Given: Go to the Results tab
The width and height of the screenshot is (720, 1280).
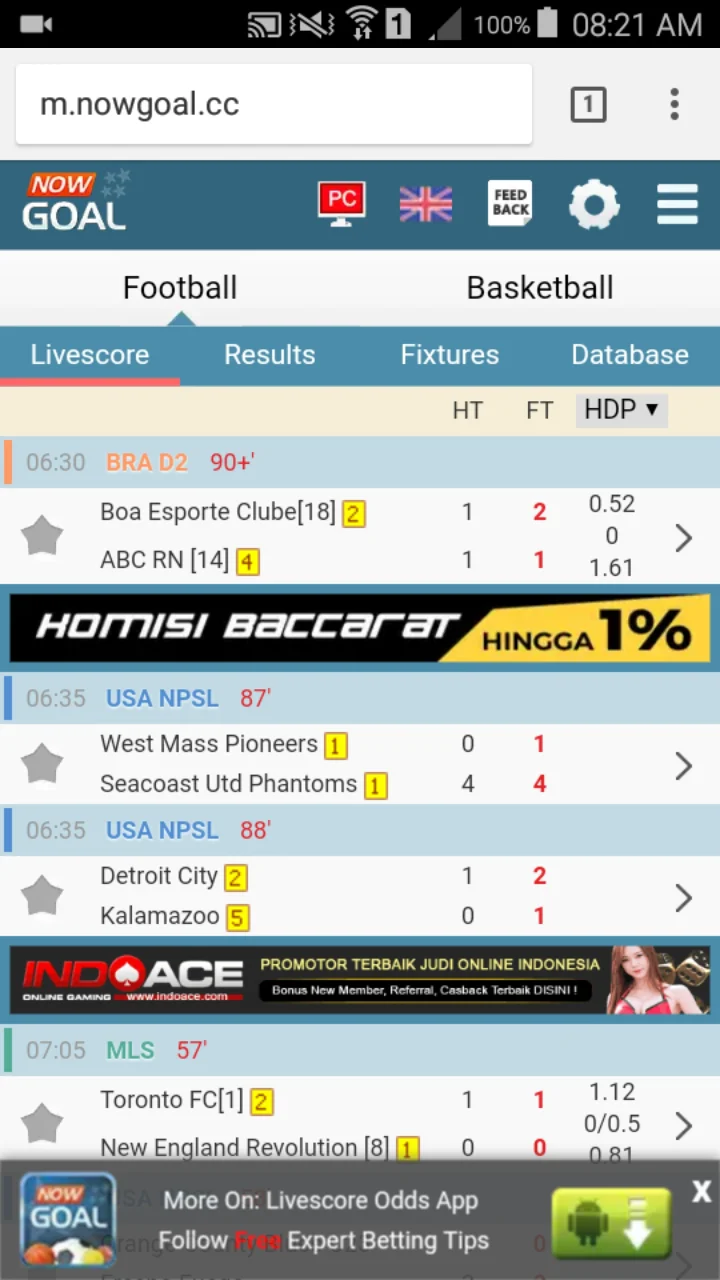Looking at the screenshot, I should (270, 355).
